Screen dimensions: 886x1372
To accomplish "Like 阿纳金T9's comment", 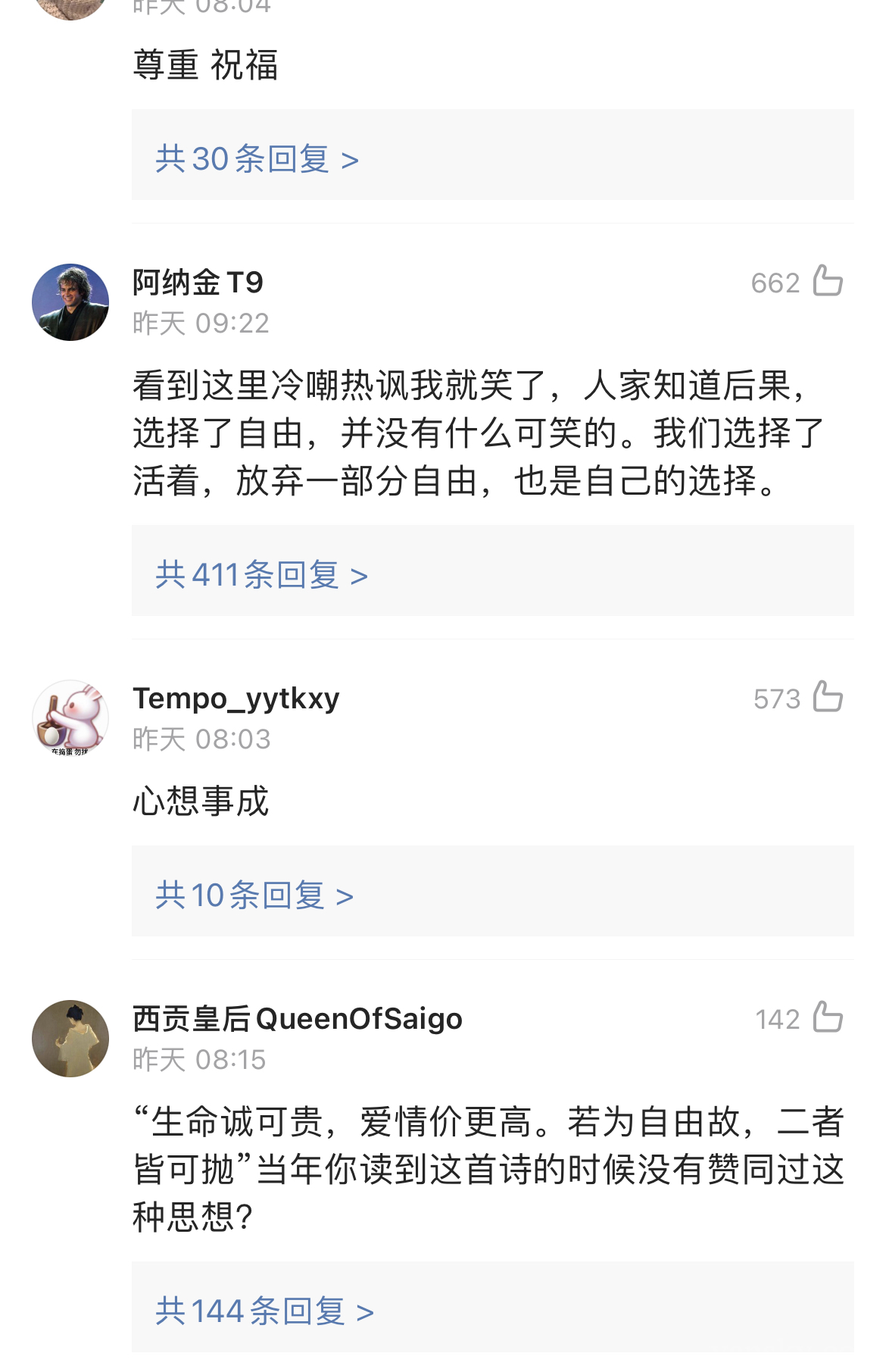I will [x=827, y=282].
